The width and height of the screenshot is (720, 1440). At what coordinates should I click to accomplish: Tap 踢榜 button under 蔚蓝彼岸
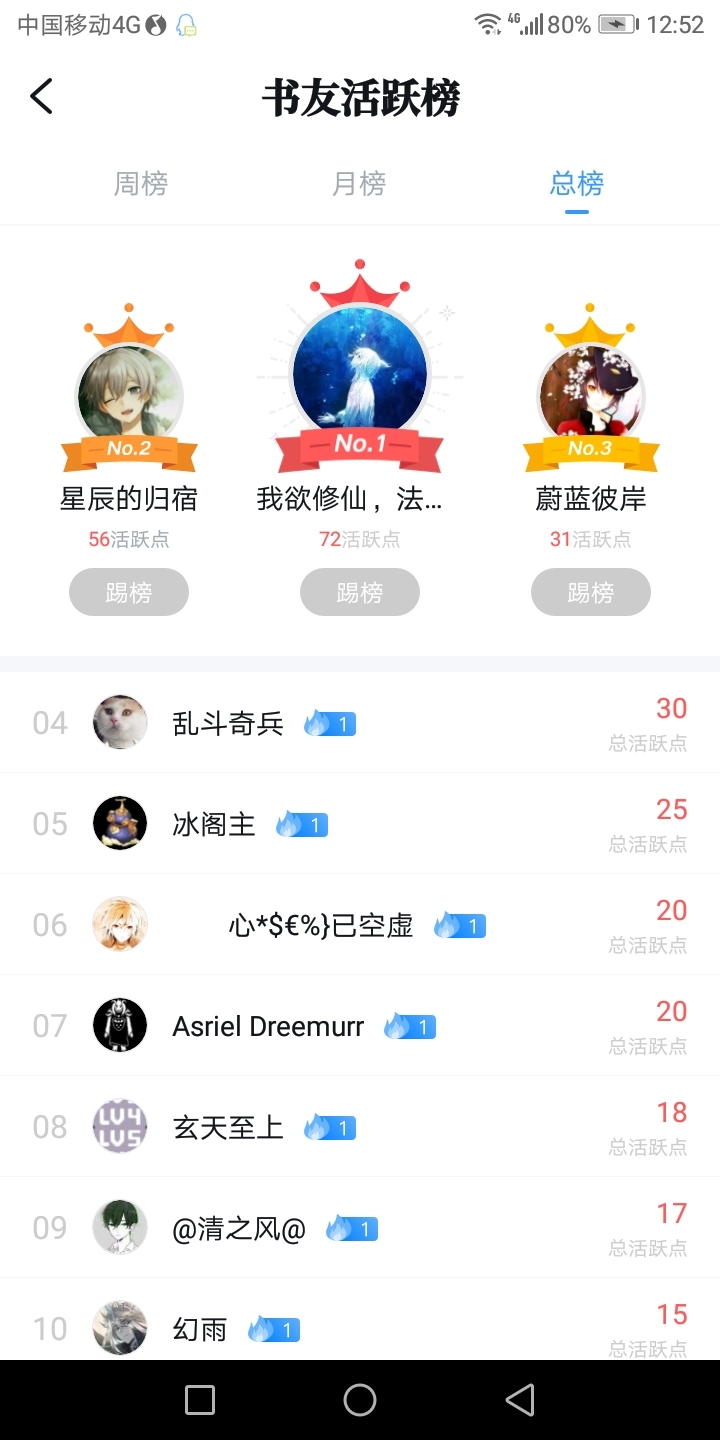point(591,592)
